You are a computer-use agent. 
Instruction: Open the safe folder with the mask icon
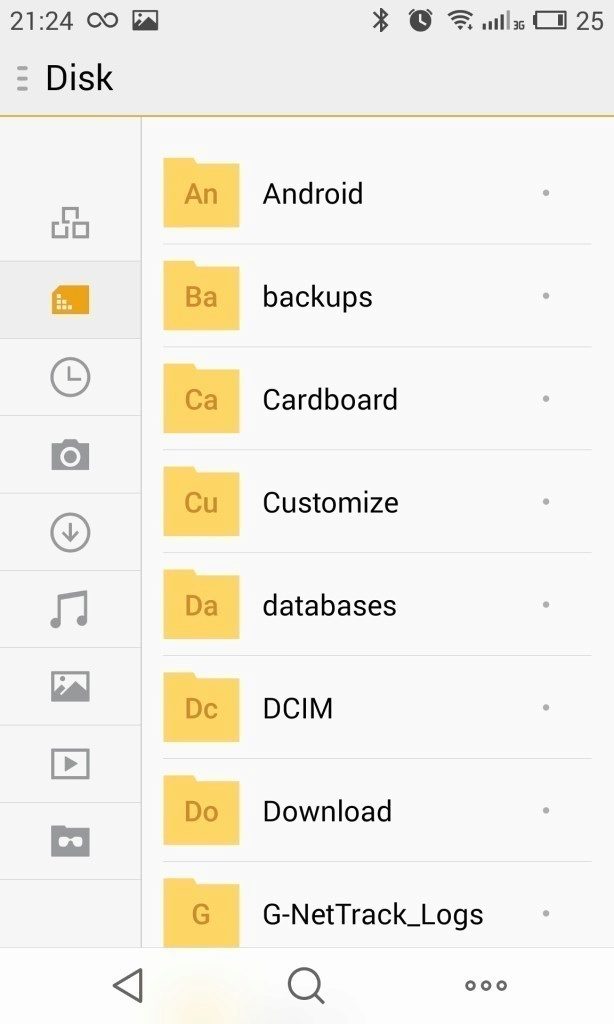(x=70, y=841)
